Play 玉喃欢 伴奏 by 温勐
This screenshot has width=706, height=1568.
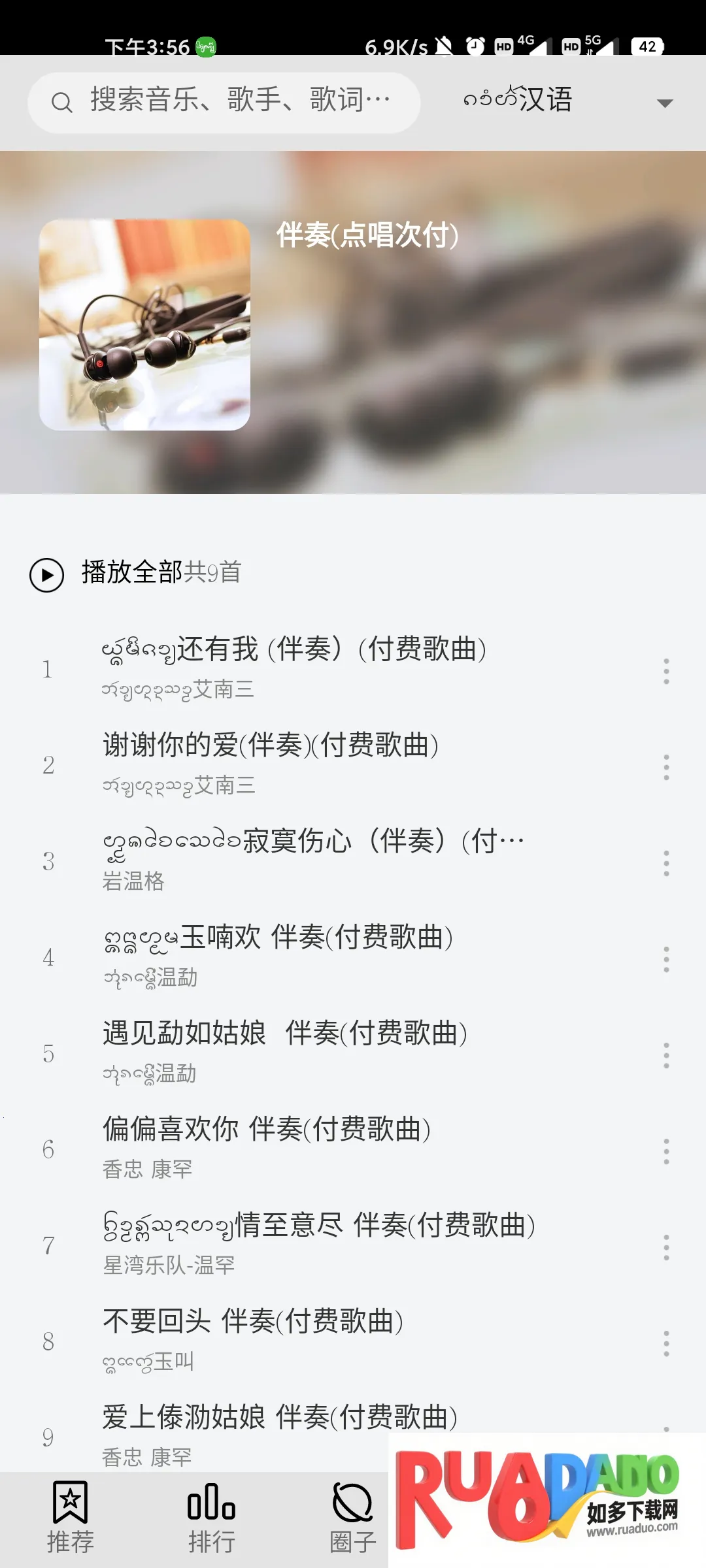[278, 955]
